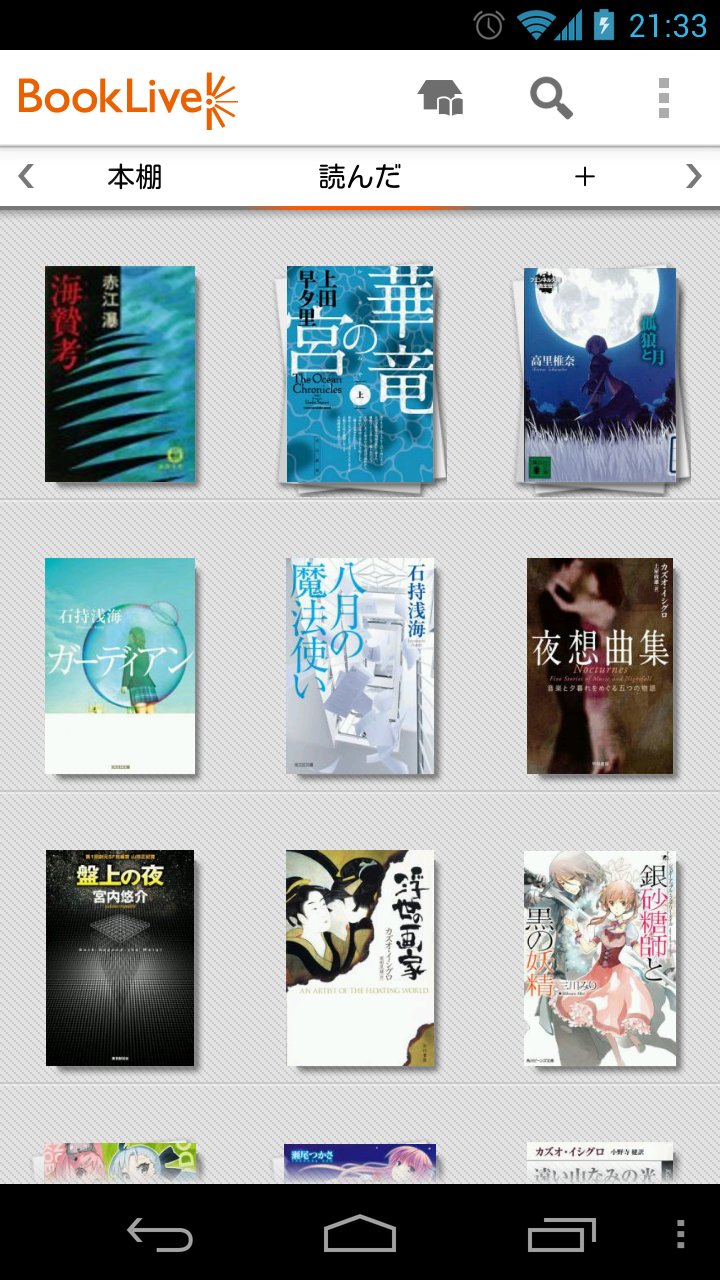The width and height of the screenshot is (720, 1280).
Task: Show recent apps from the navigation bar
Action: click(x=562, y=1234)
